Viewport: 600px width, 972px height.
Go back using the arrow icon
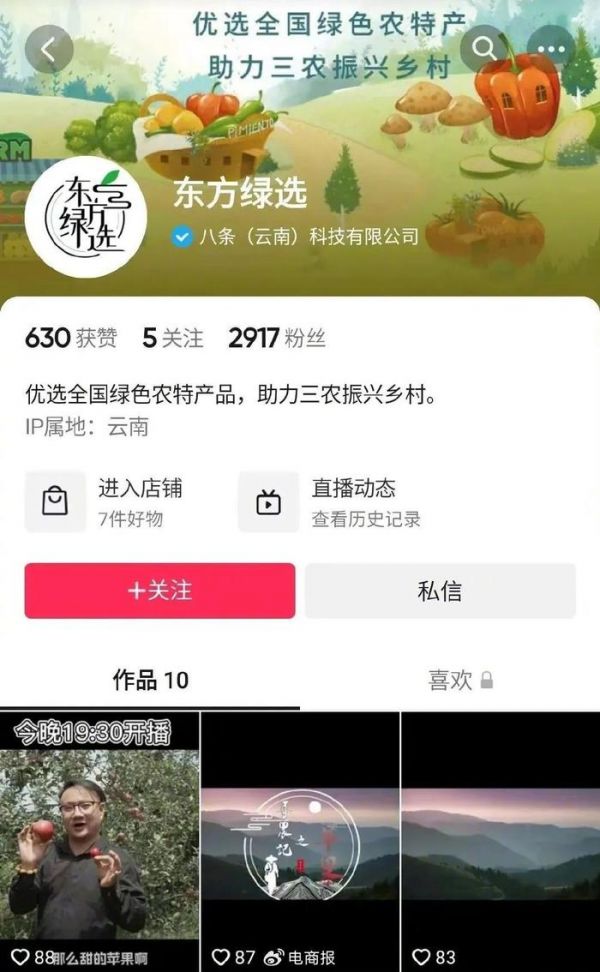(x=49, y=47)
